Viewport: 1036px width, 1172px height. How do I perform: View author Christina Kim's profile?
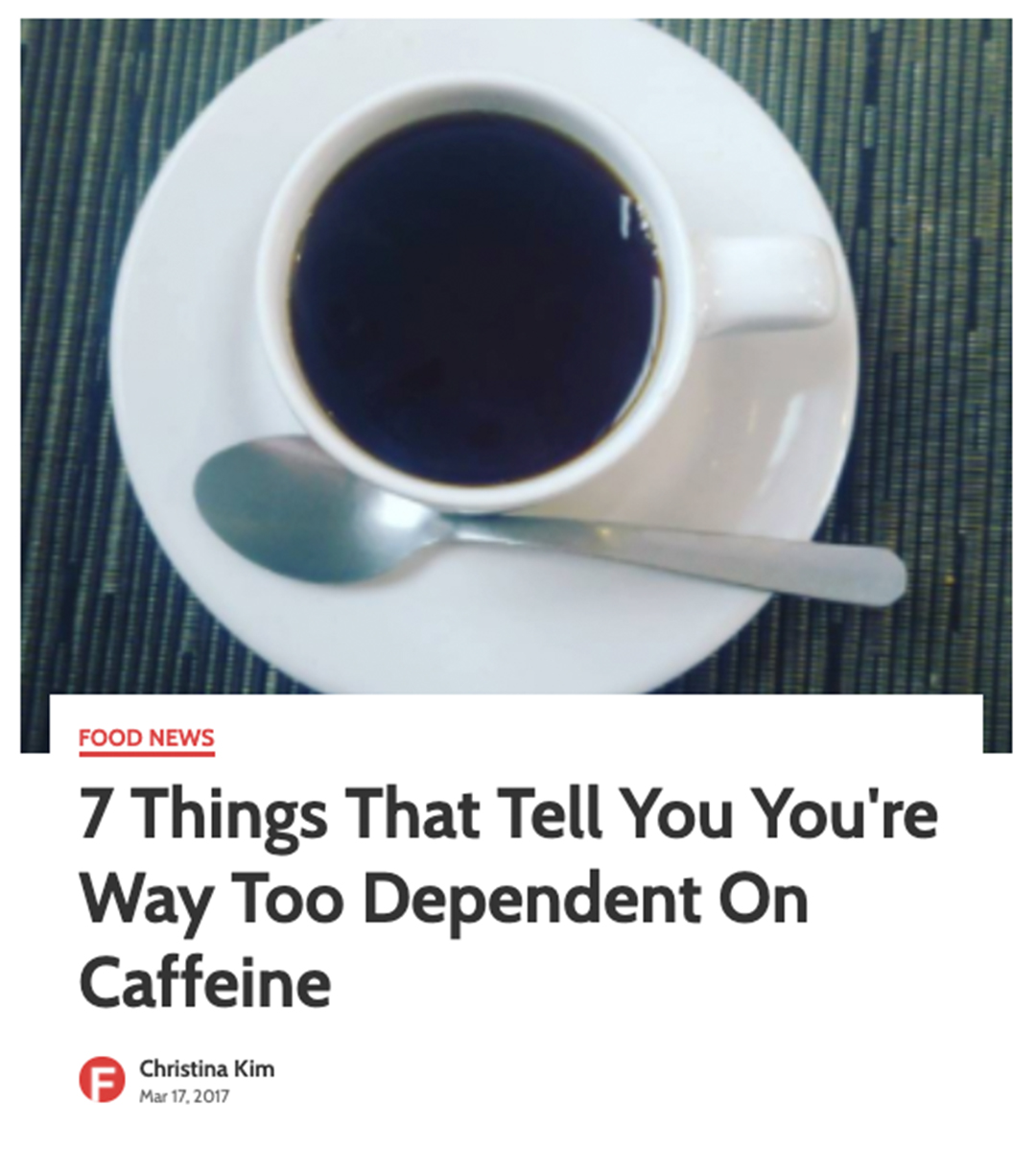coord(206,1068)
